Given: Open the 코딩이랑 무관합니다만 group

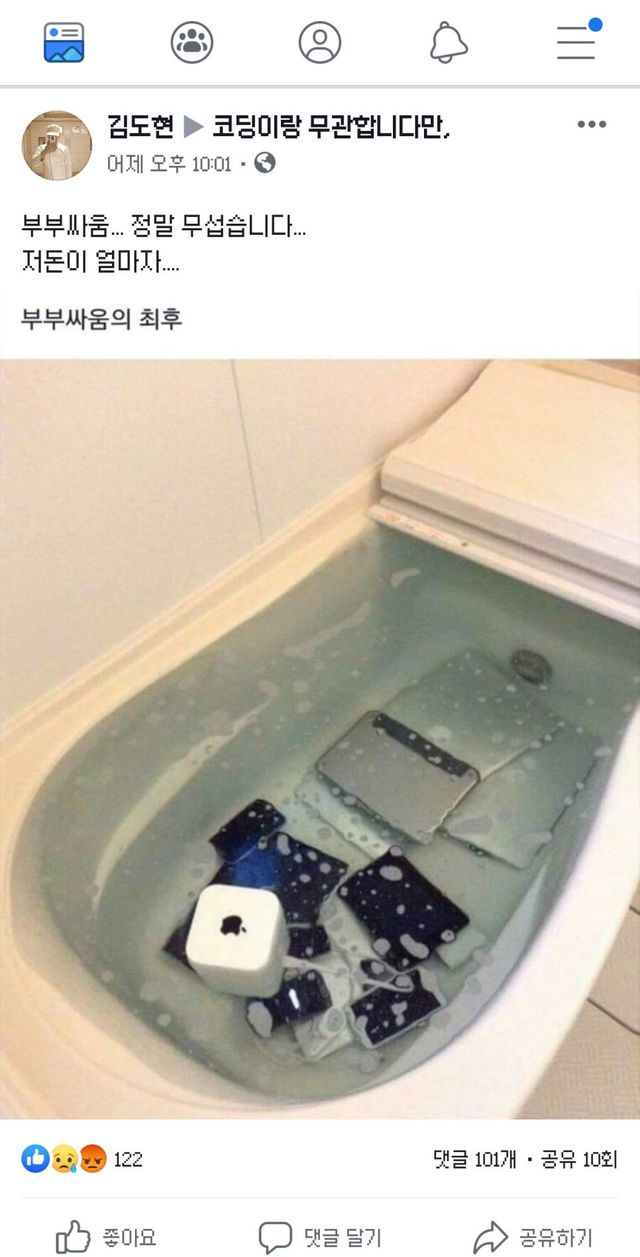Looking at the screenshot, I should 331,126.
